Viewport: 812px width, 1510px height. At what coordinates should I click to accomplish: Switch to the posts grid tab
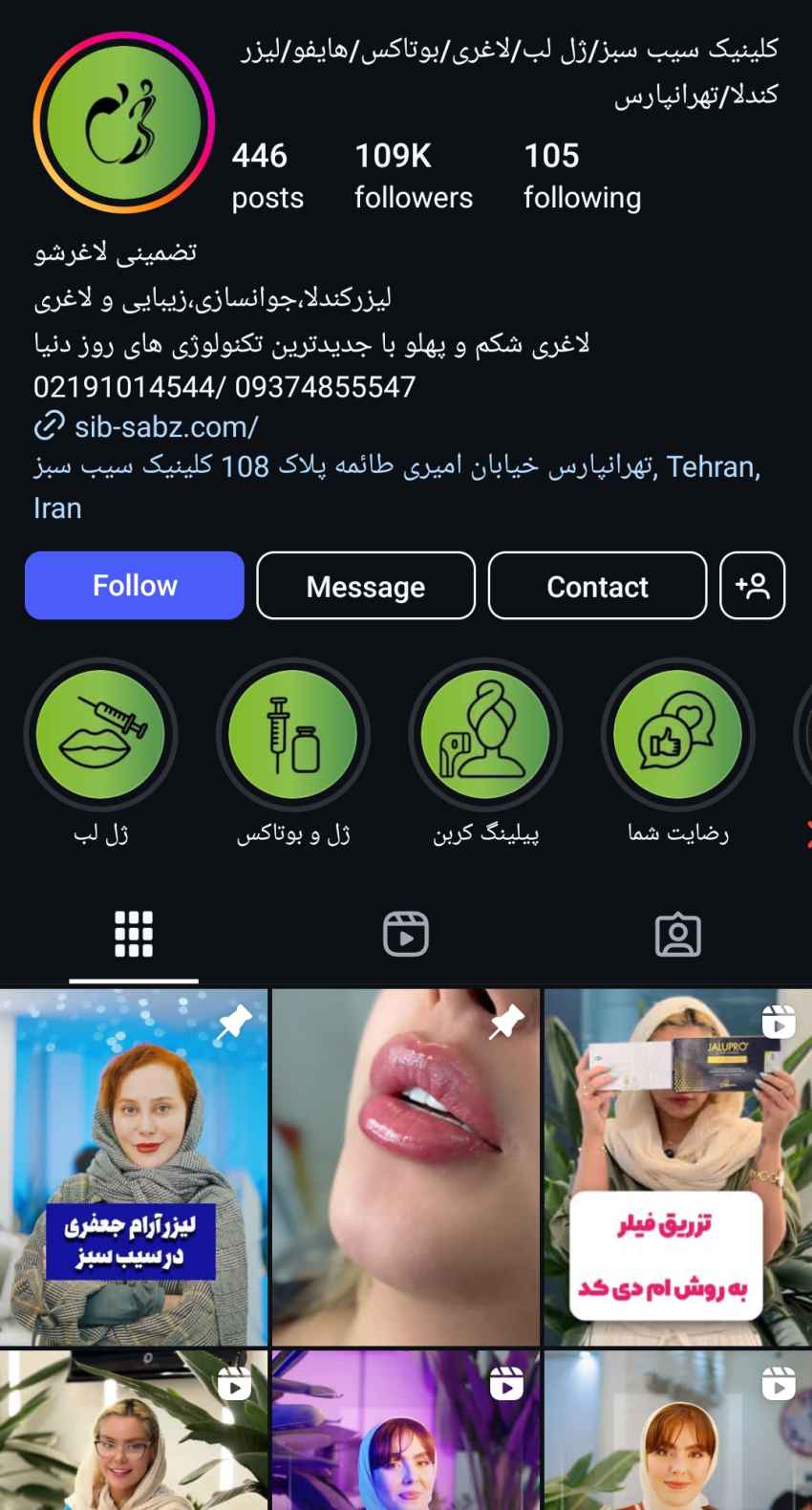click(134, 934)
